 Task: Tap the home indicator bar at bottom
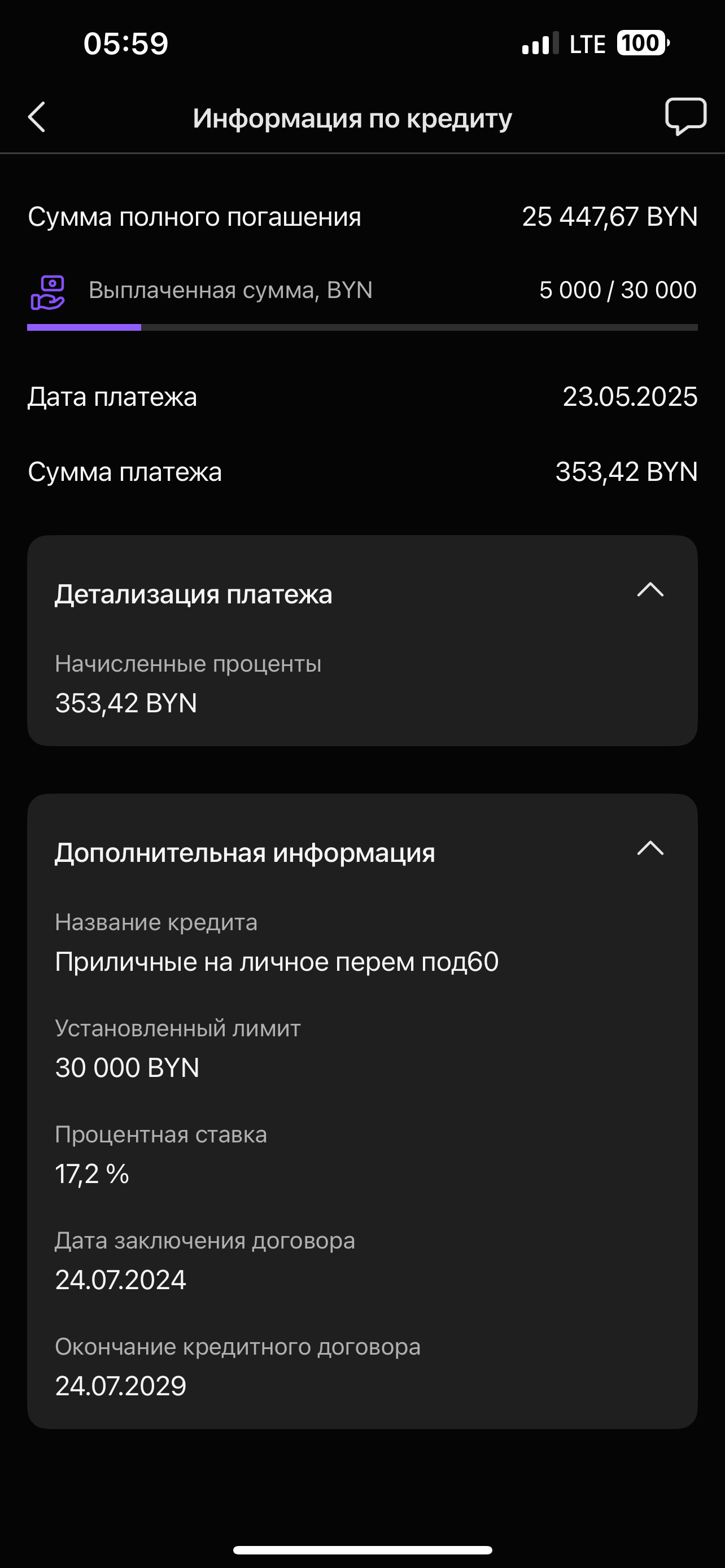click(x=362, y=1551)
